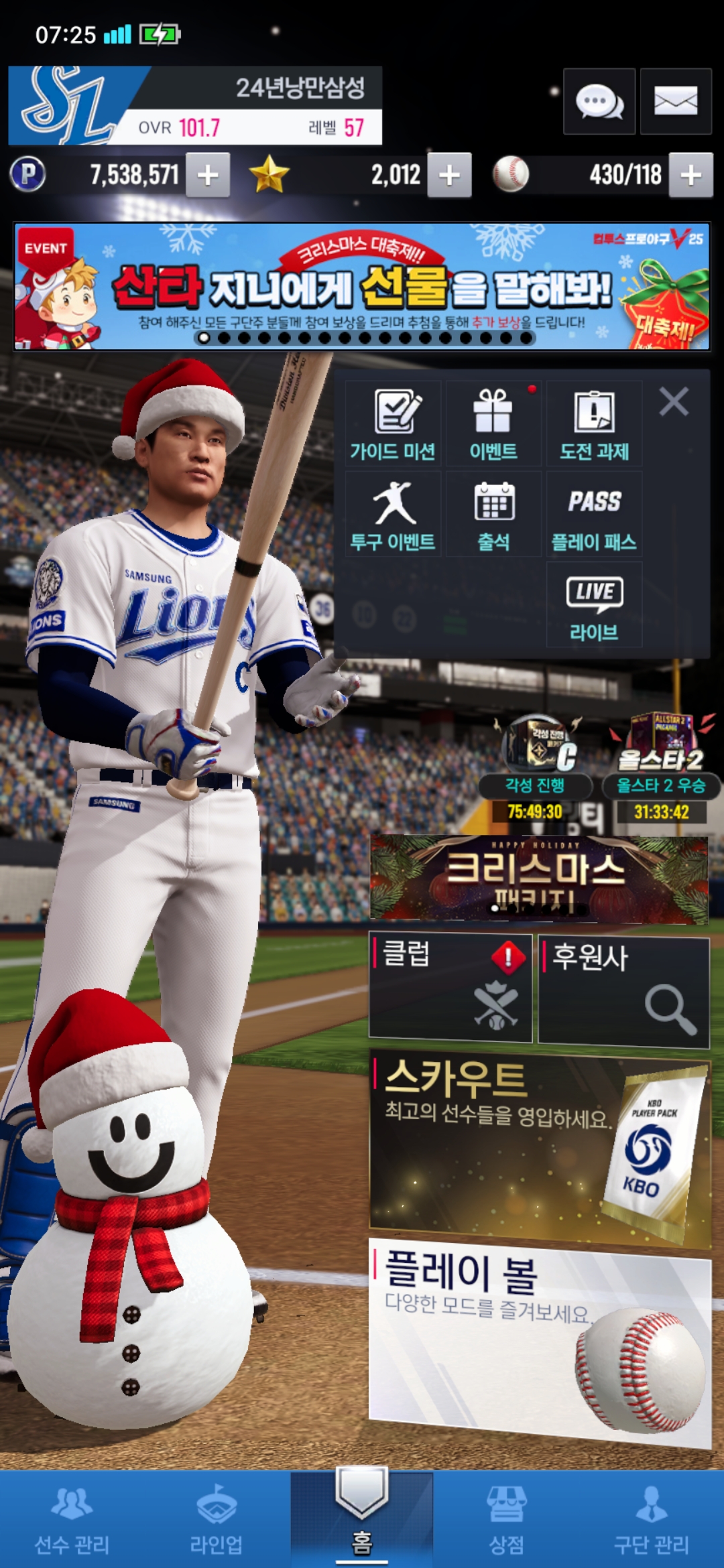Open the Santa Genie Christmas event banner

pyautogui.click(x=362, y=287)
